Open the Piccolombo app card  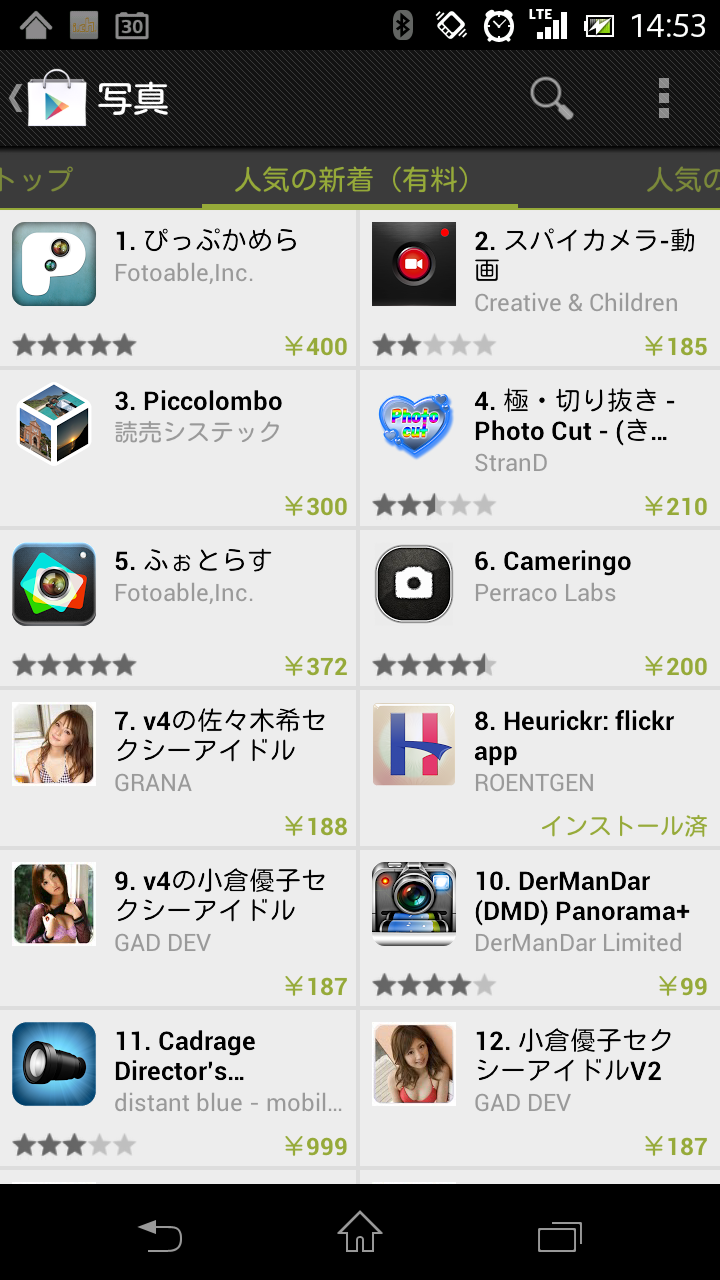[178, 448]
